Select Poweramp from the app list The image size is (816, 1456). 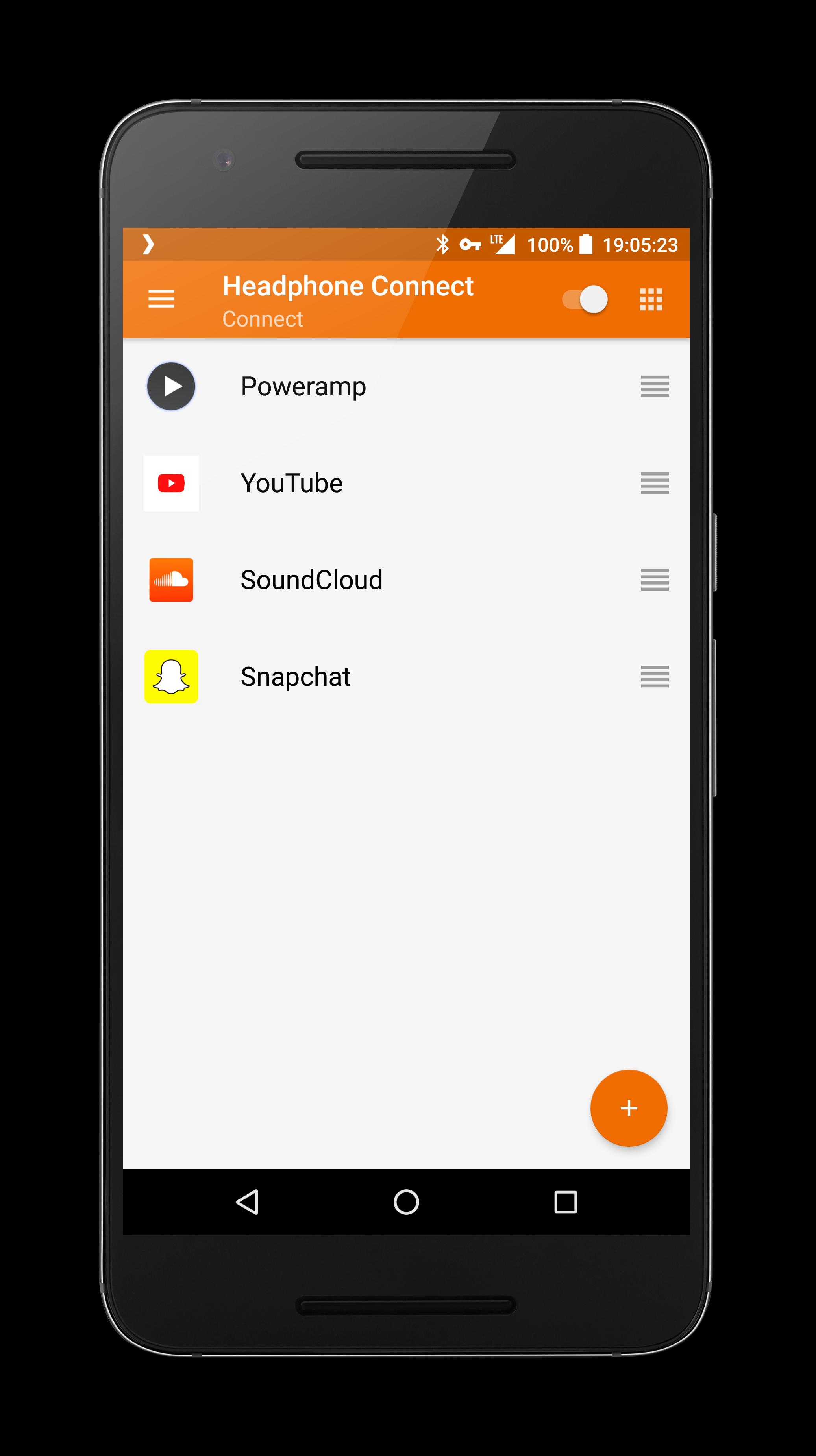click(303, 387)
